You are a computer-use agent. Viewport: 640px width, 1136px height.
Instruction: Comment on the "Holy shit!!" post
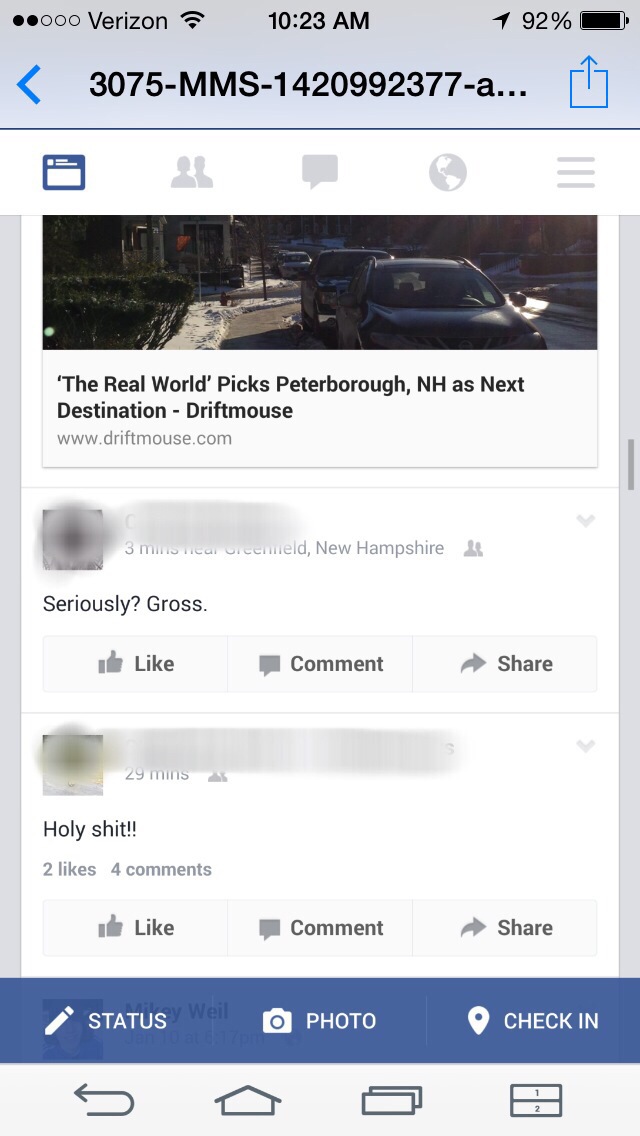pos(320,927)
